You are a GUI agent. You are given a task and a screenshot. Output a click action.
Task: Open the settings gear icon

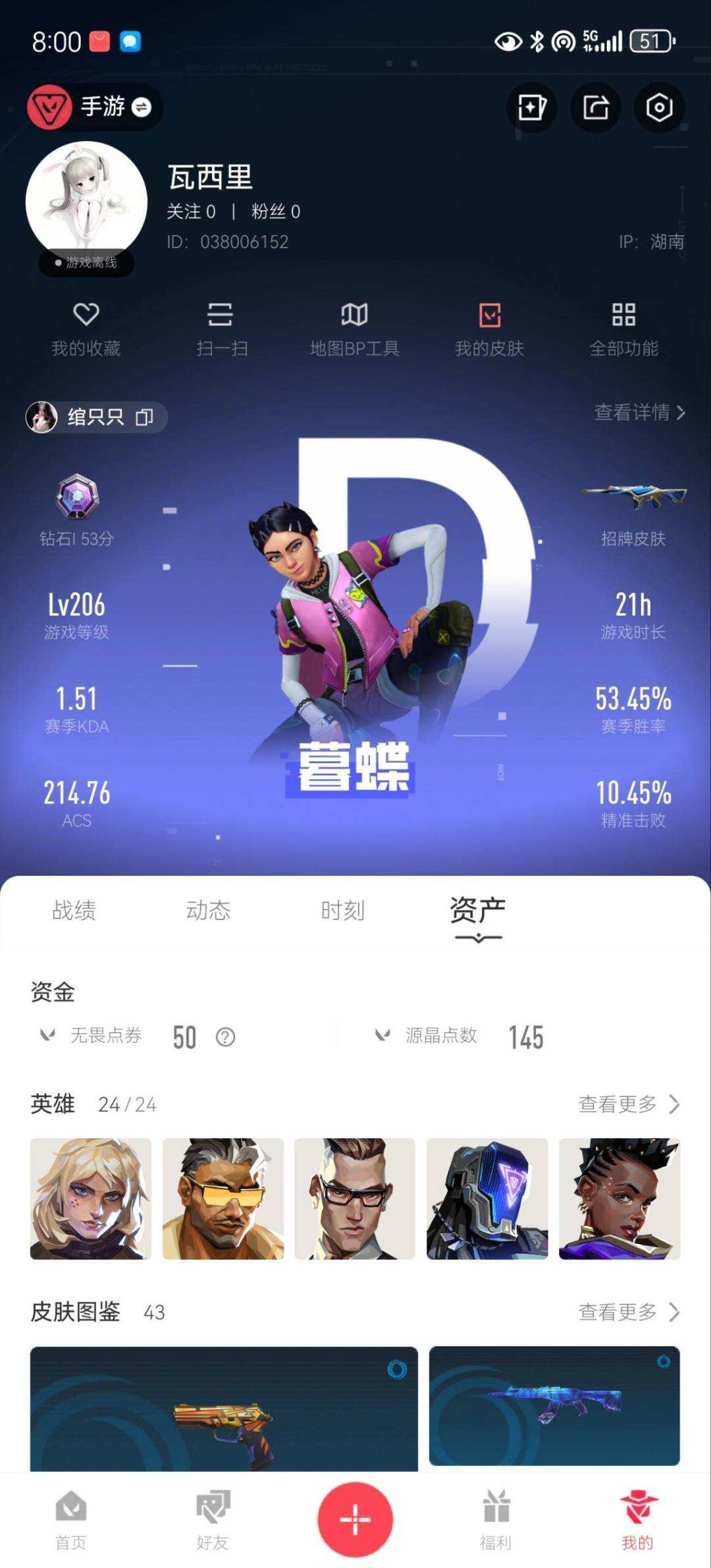[x=658, y=107]
